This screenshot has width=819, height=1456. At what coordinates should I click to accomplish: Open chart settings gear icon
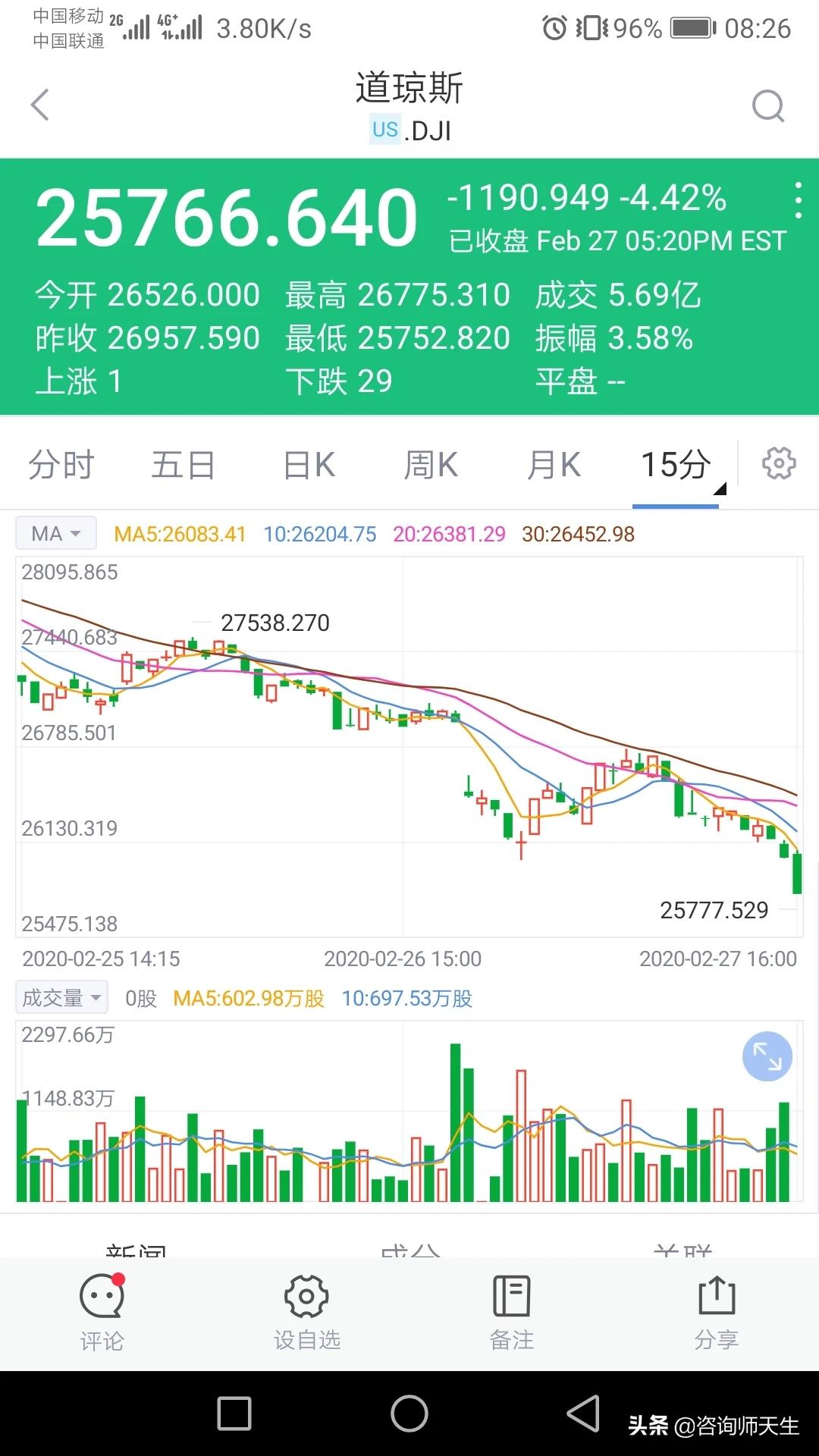(x=779, y=463)
